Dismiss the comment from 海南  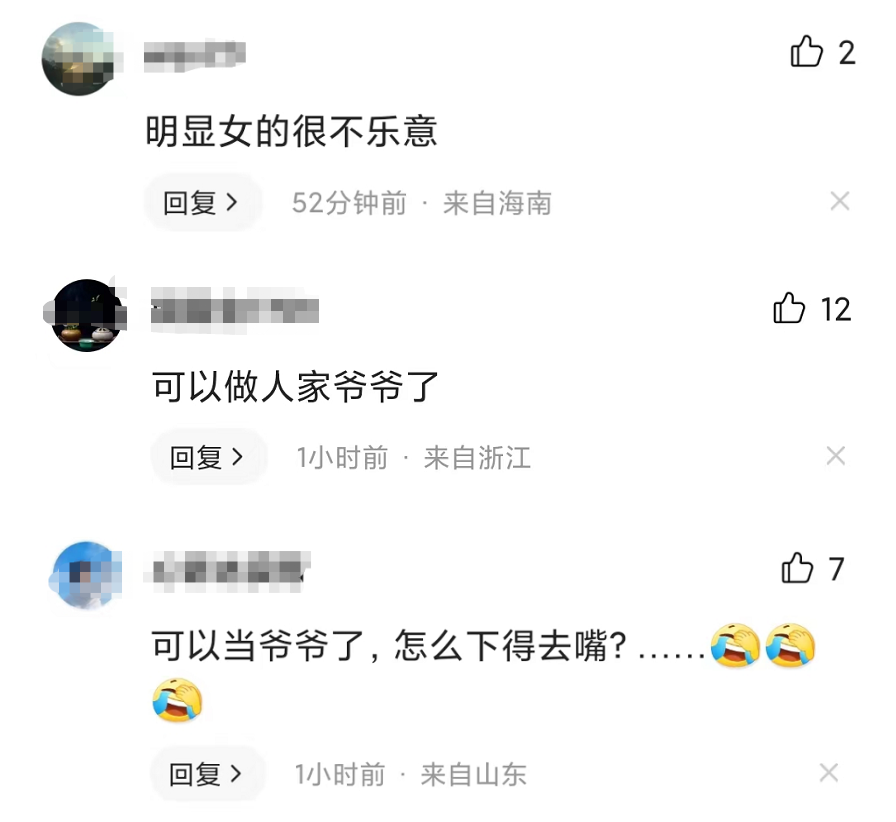839,202
